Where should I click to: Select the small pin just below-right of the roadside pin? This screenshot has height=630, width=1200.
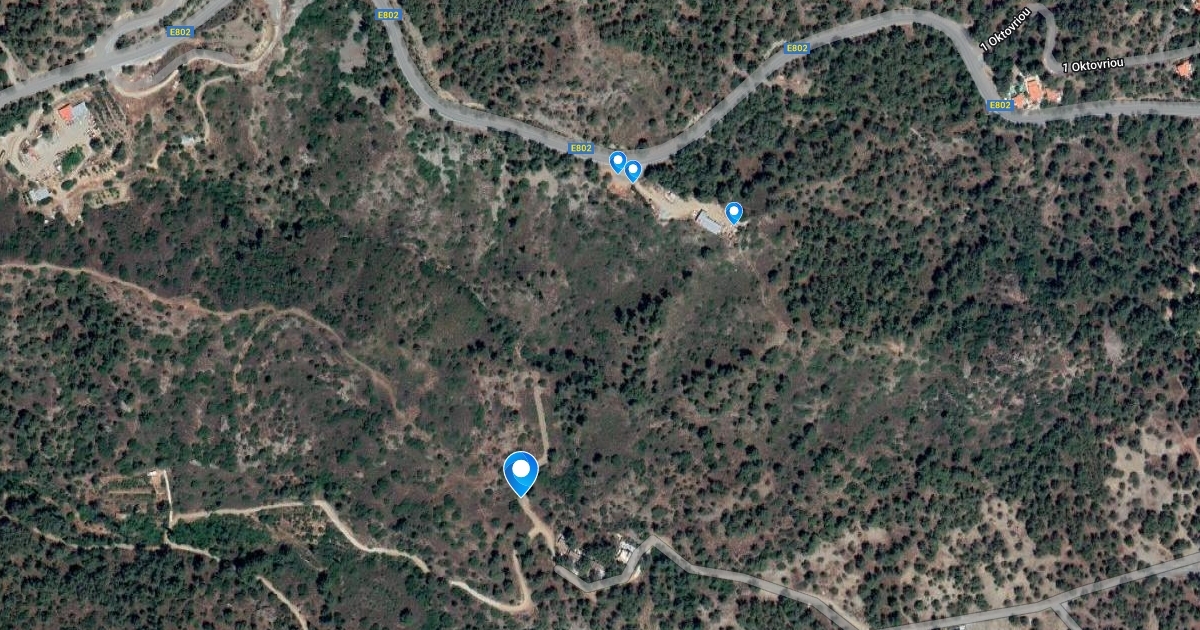tap(633, 170)
